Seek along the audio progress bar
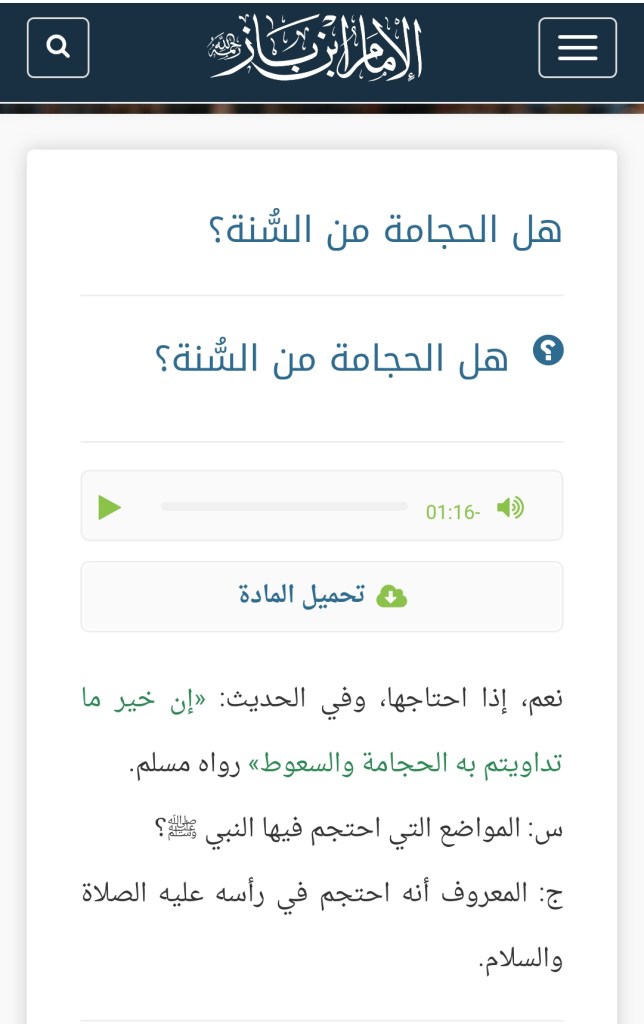This screenshot has height=1024, width=644. (284, 507)
